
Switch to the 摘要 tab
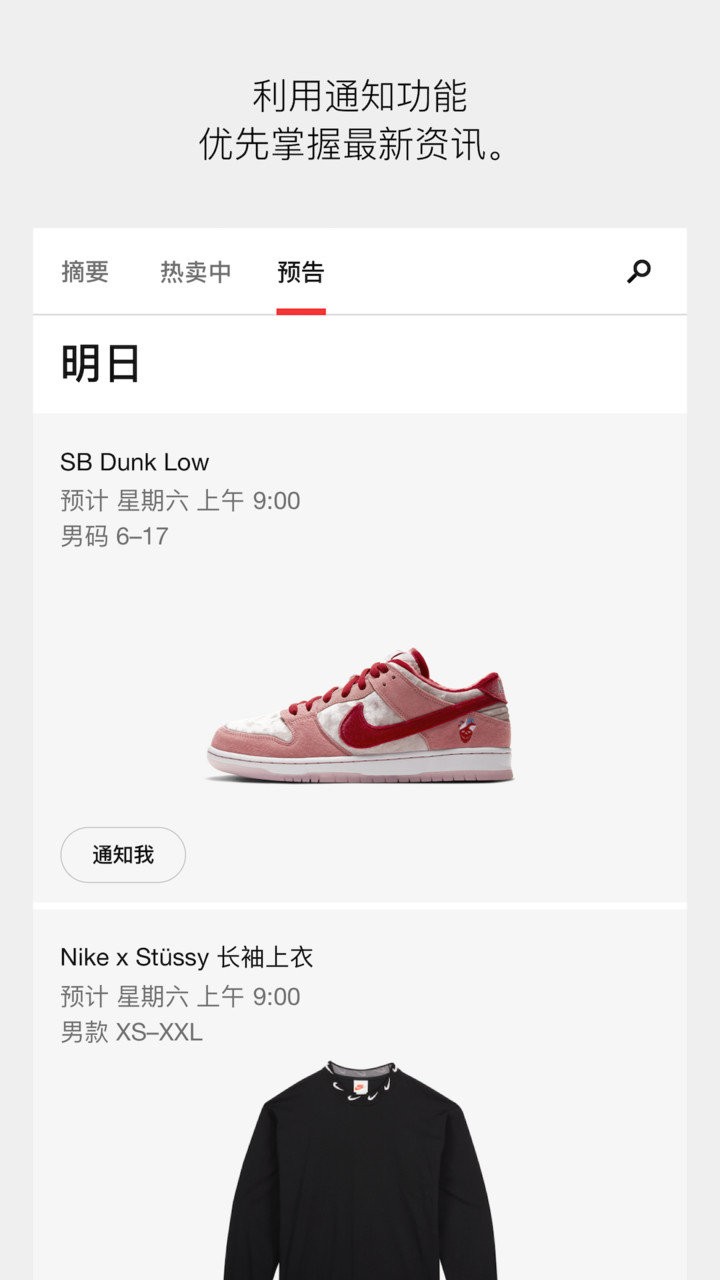tap(84, 272)
